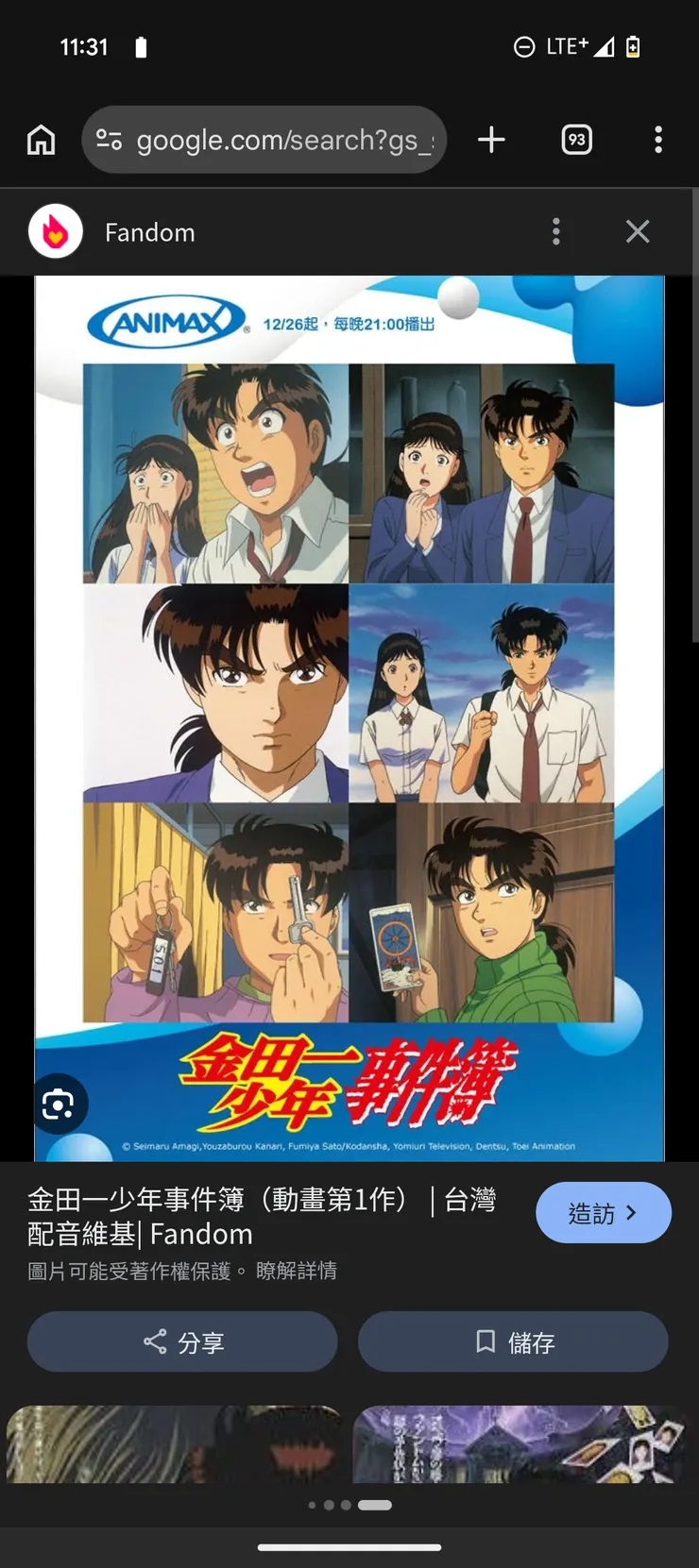The width and height of the screenshot is (699, 1568).
Task: Close the image preview
Action: (x=638, y=231)
